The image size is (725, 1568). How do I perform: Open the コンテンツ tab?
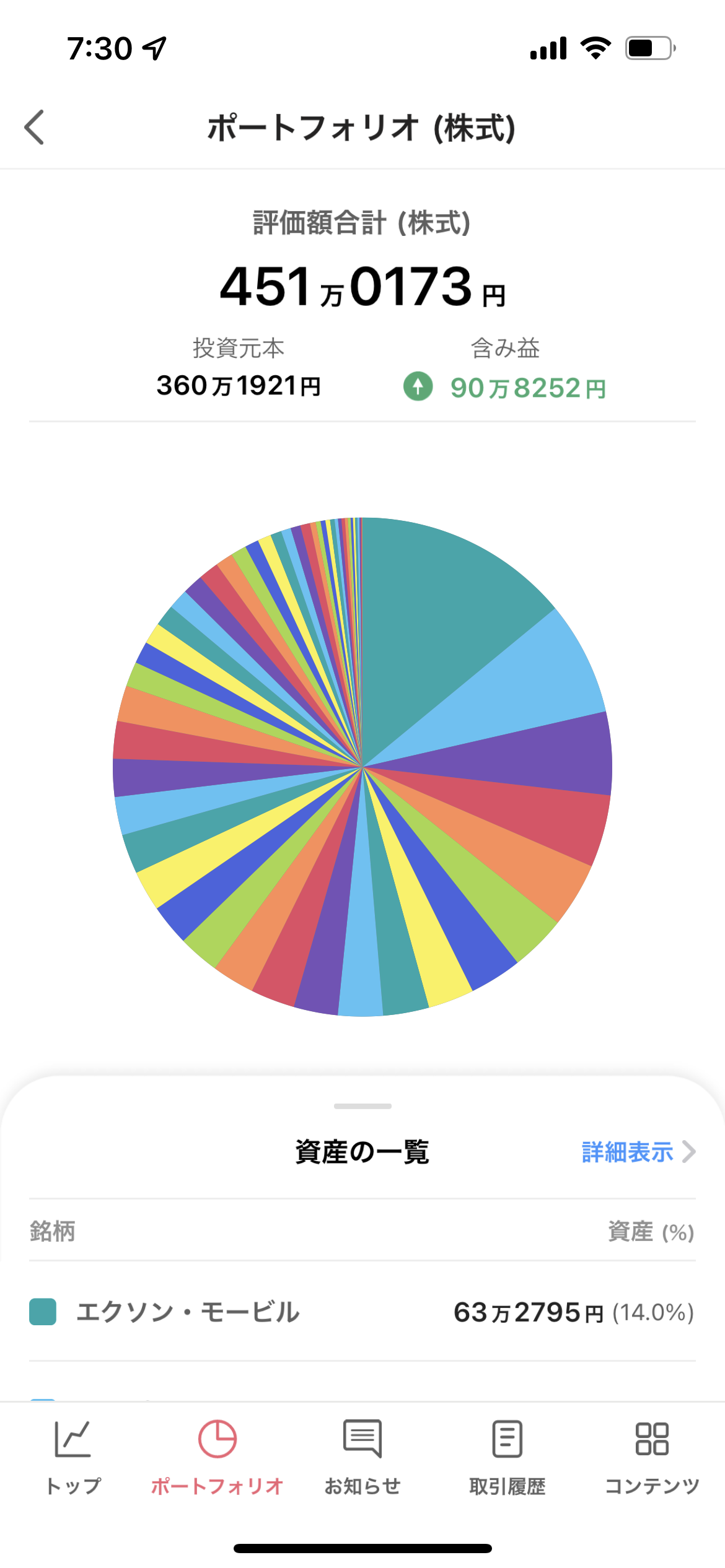click(652, 1458)
